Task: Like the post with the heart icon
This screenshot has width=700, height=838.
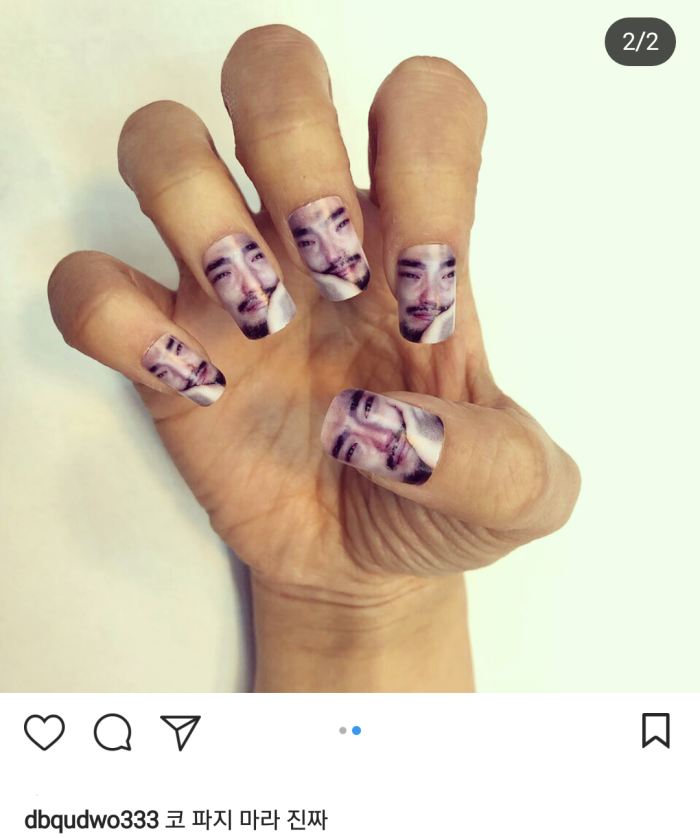Action: [44, 732]
